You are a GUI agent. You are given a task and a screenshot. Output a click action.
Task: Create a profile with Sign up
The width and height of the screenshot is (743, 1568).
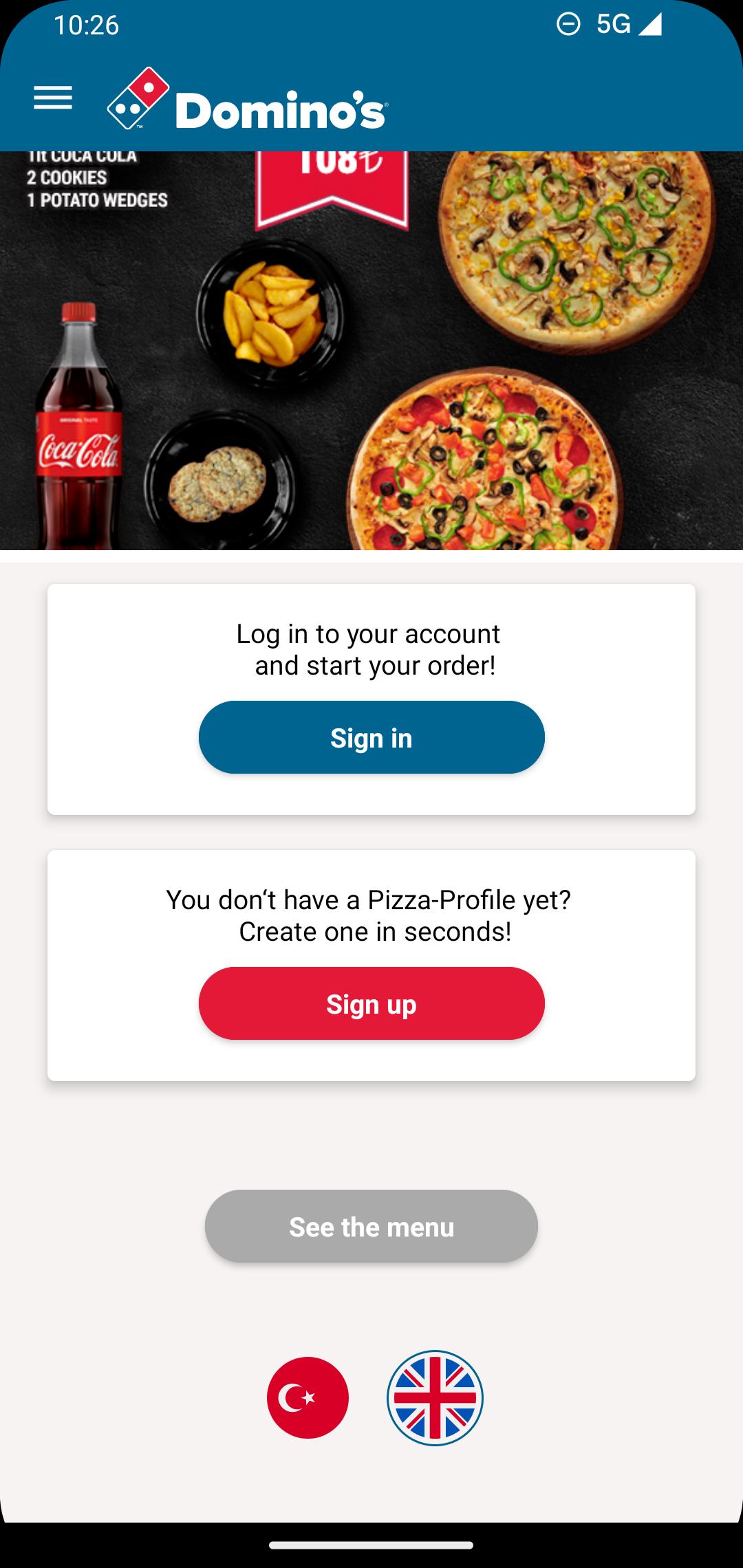(371, 1003)
